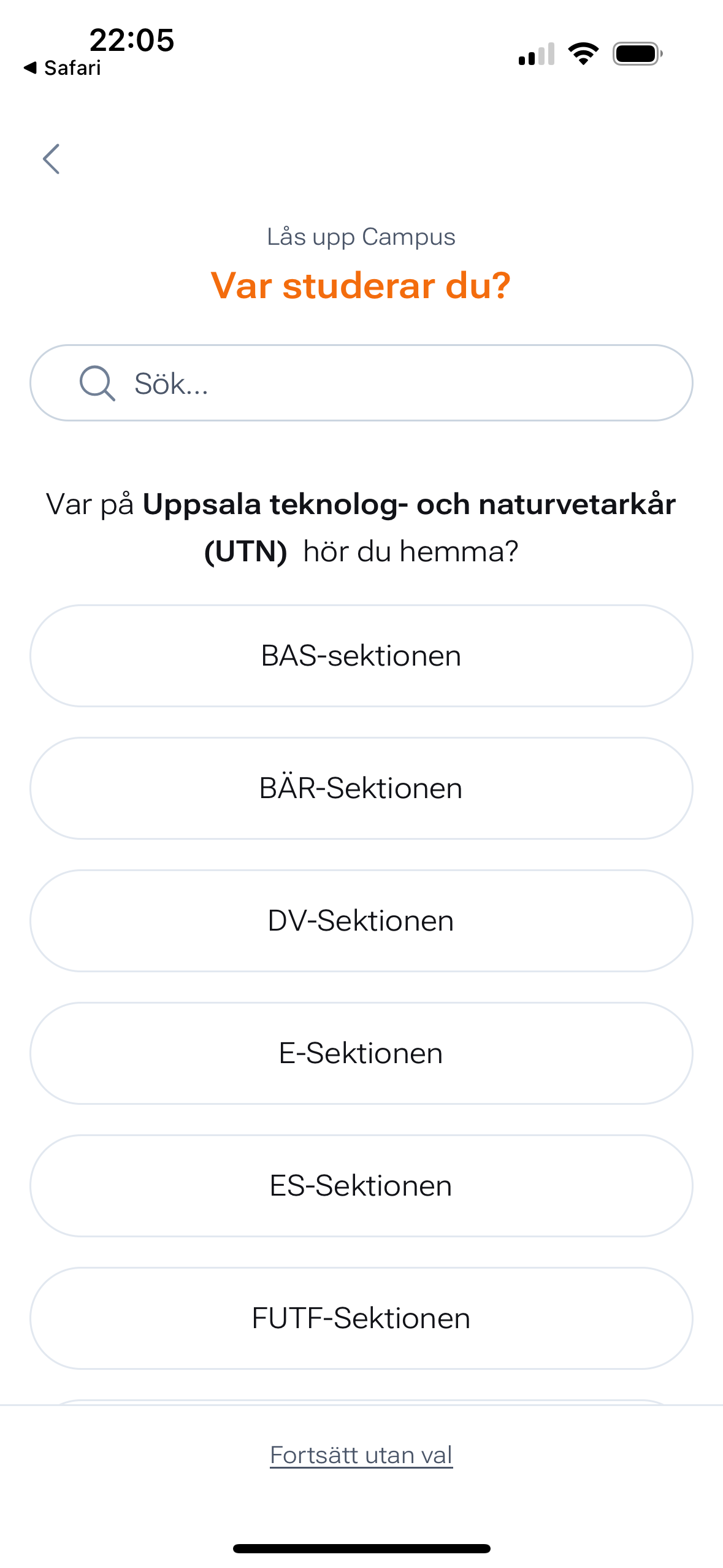
Task: Go back using the top-left arrow
Action: 52,159
